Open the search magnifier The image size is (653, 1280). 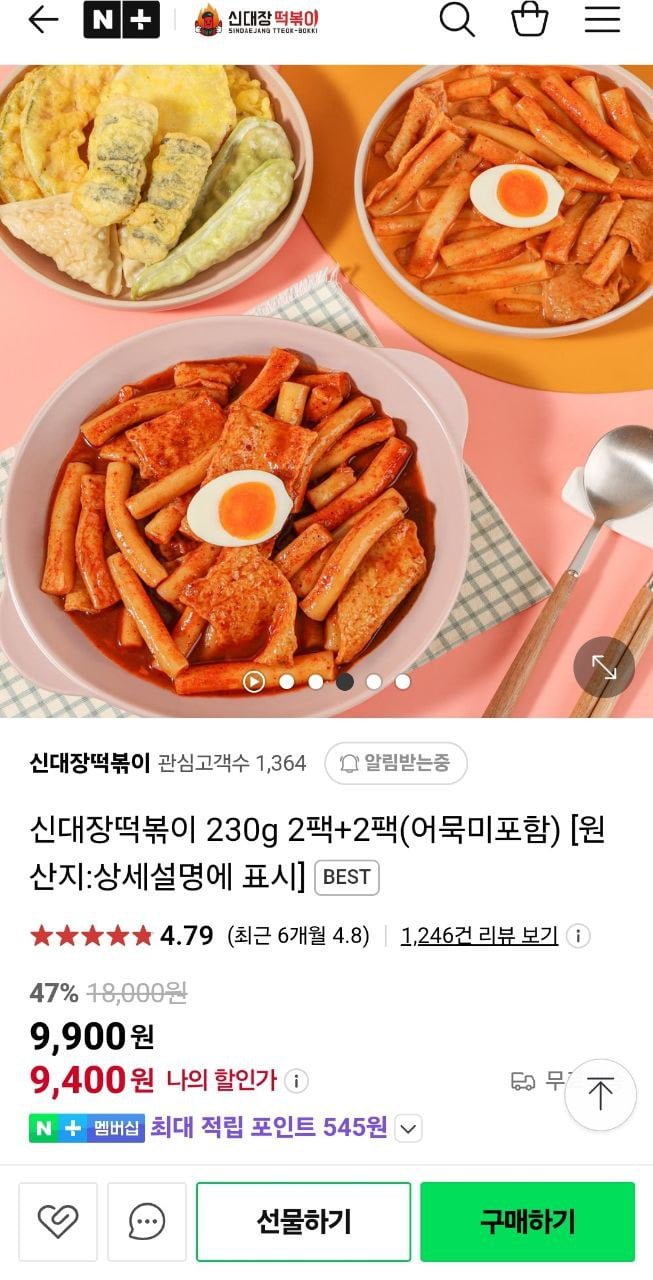click(457, 19)
